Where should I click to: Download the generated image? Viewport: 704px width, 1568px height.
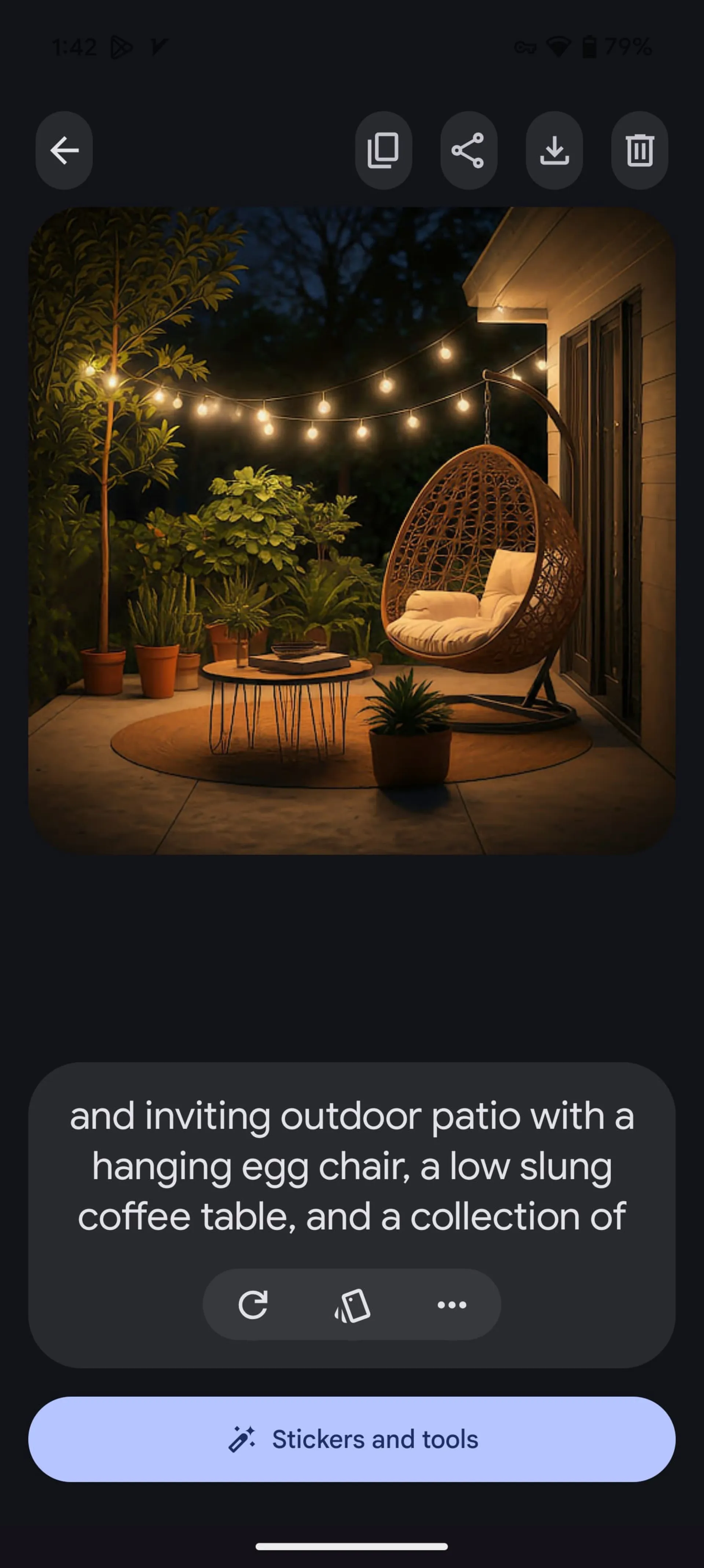coord(554,150)
